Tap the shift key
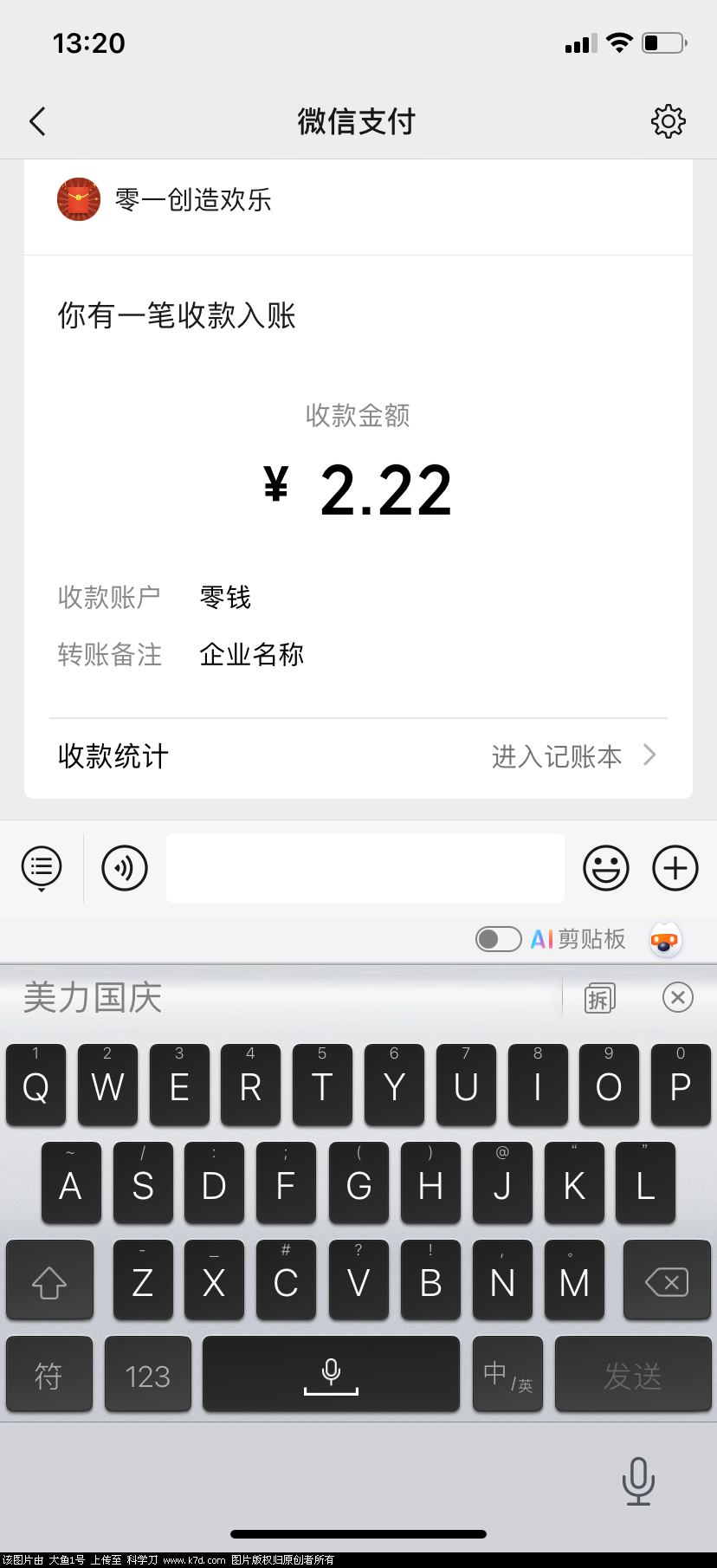This screenshot has width=717, height=1568. point(49,1280)
